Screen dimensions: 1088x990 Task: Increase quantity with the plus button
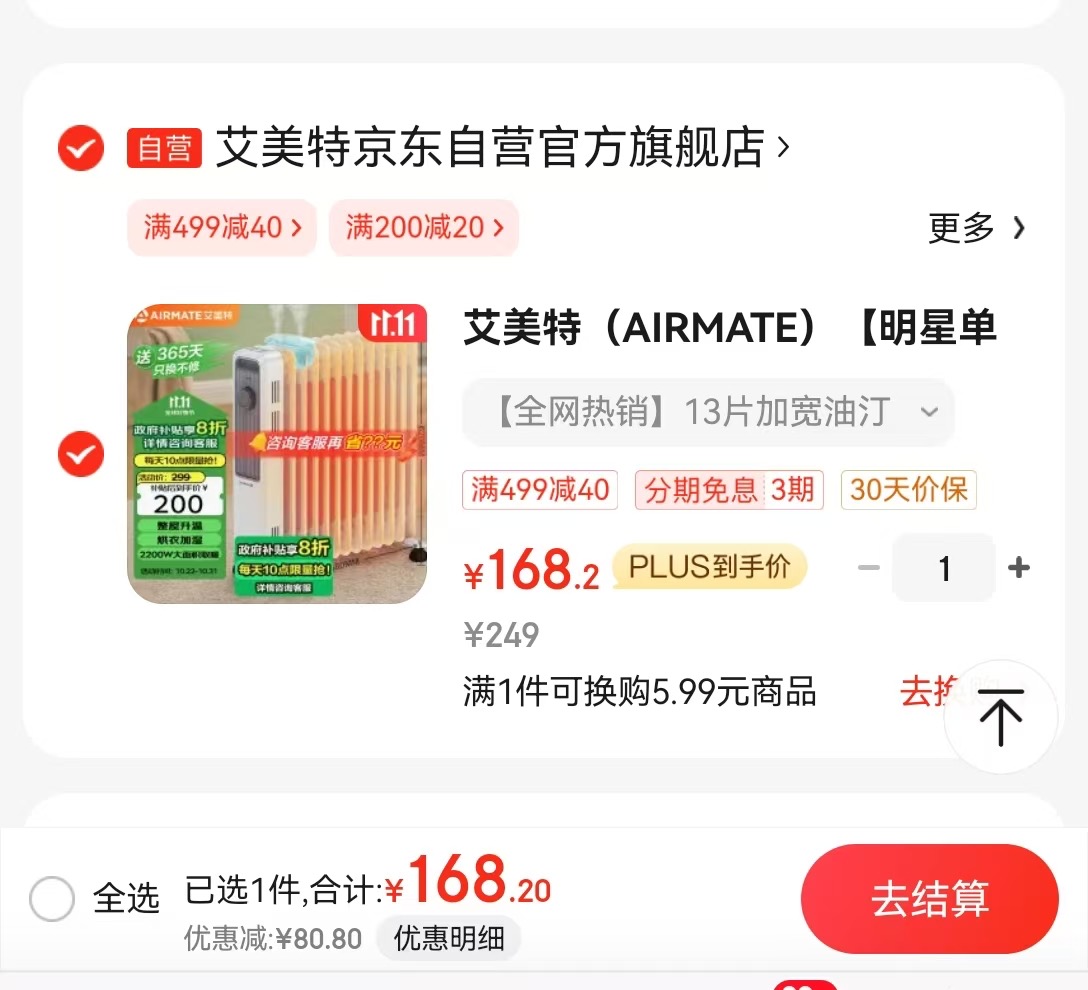pos(1019,568)
